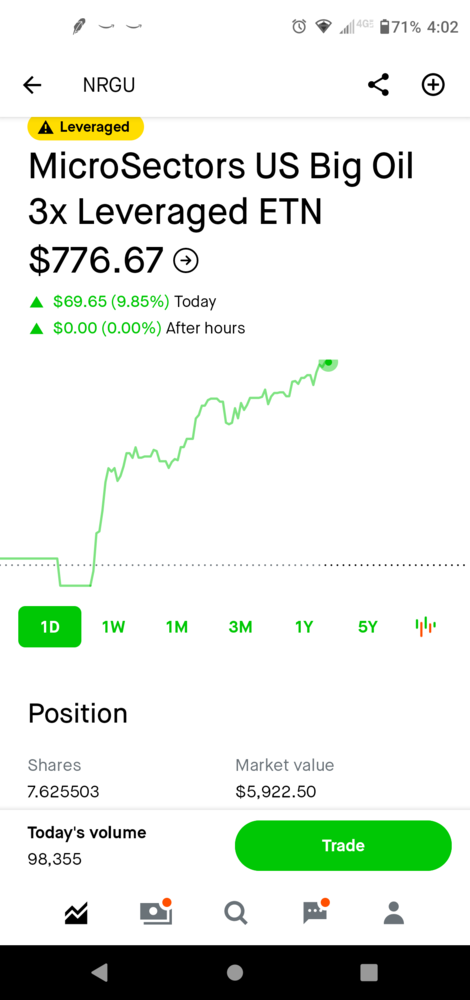470x1000 pixels.
Task: Show the 3M chart range
Action: pos(240,627)
